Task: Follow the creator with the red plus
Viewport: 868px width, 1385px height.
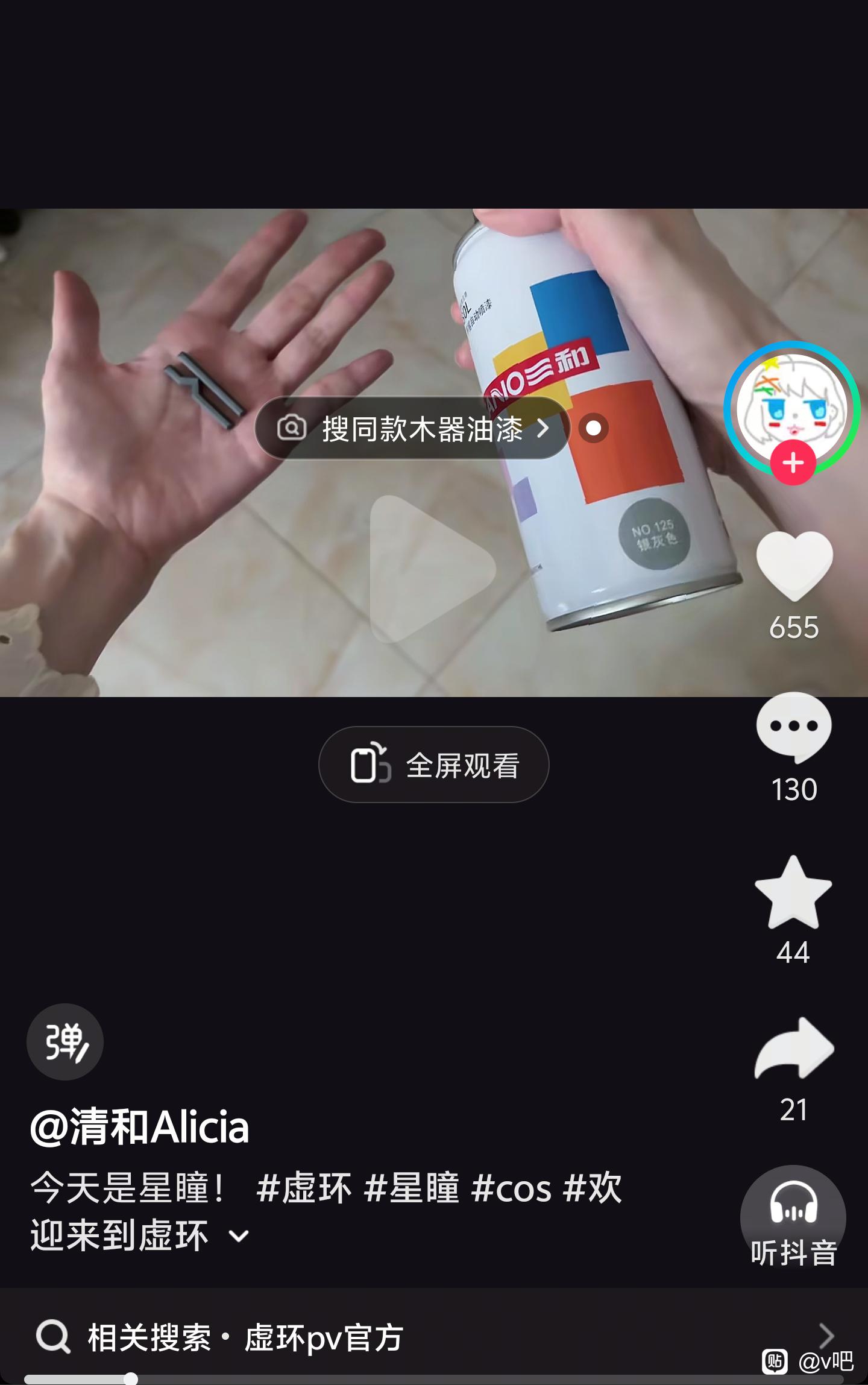Action: click(793, 463)
